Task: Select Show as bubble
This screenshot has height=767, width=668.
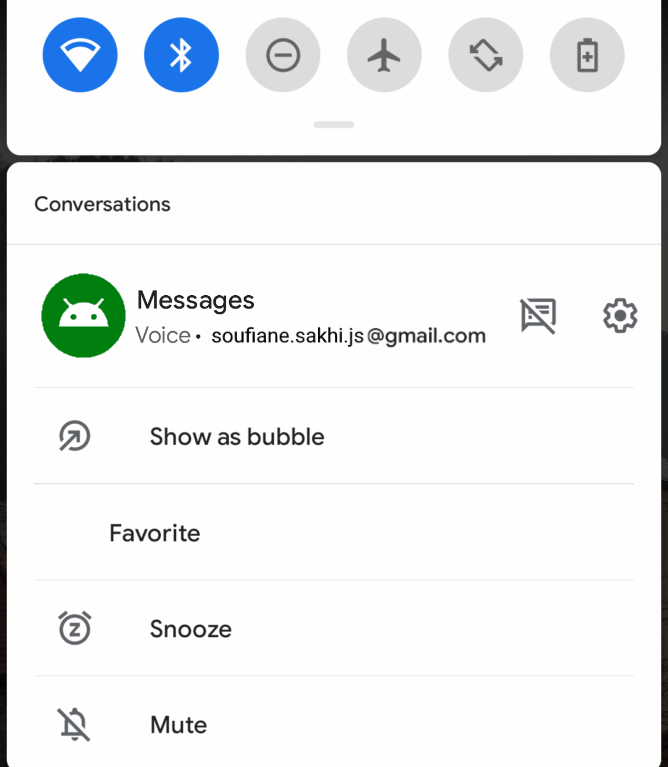Action: (236, 437)
